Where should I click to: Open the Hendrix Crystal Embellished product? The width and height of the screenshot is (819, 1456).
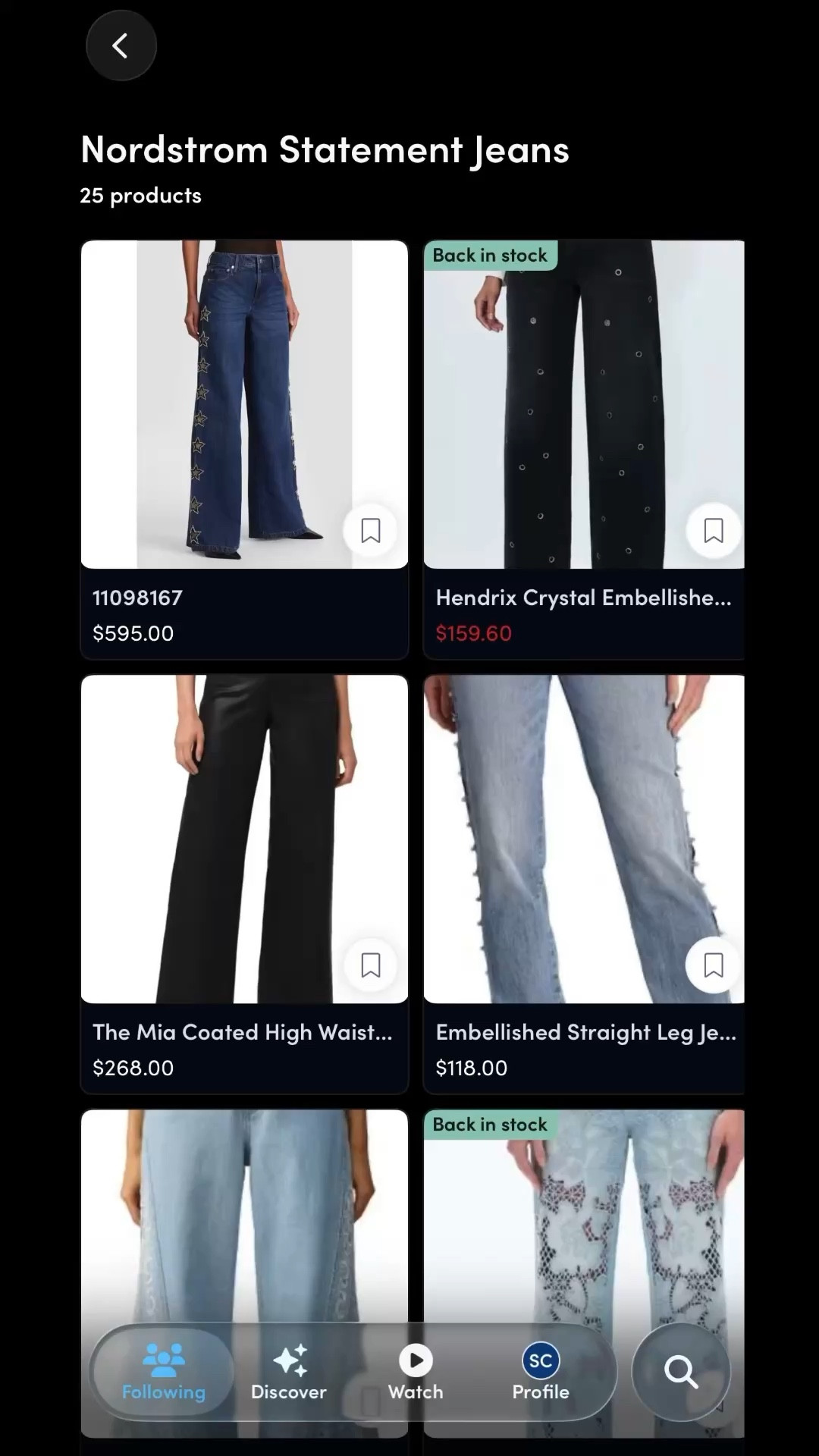[x=584, y=402]
